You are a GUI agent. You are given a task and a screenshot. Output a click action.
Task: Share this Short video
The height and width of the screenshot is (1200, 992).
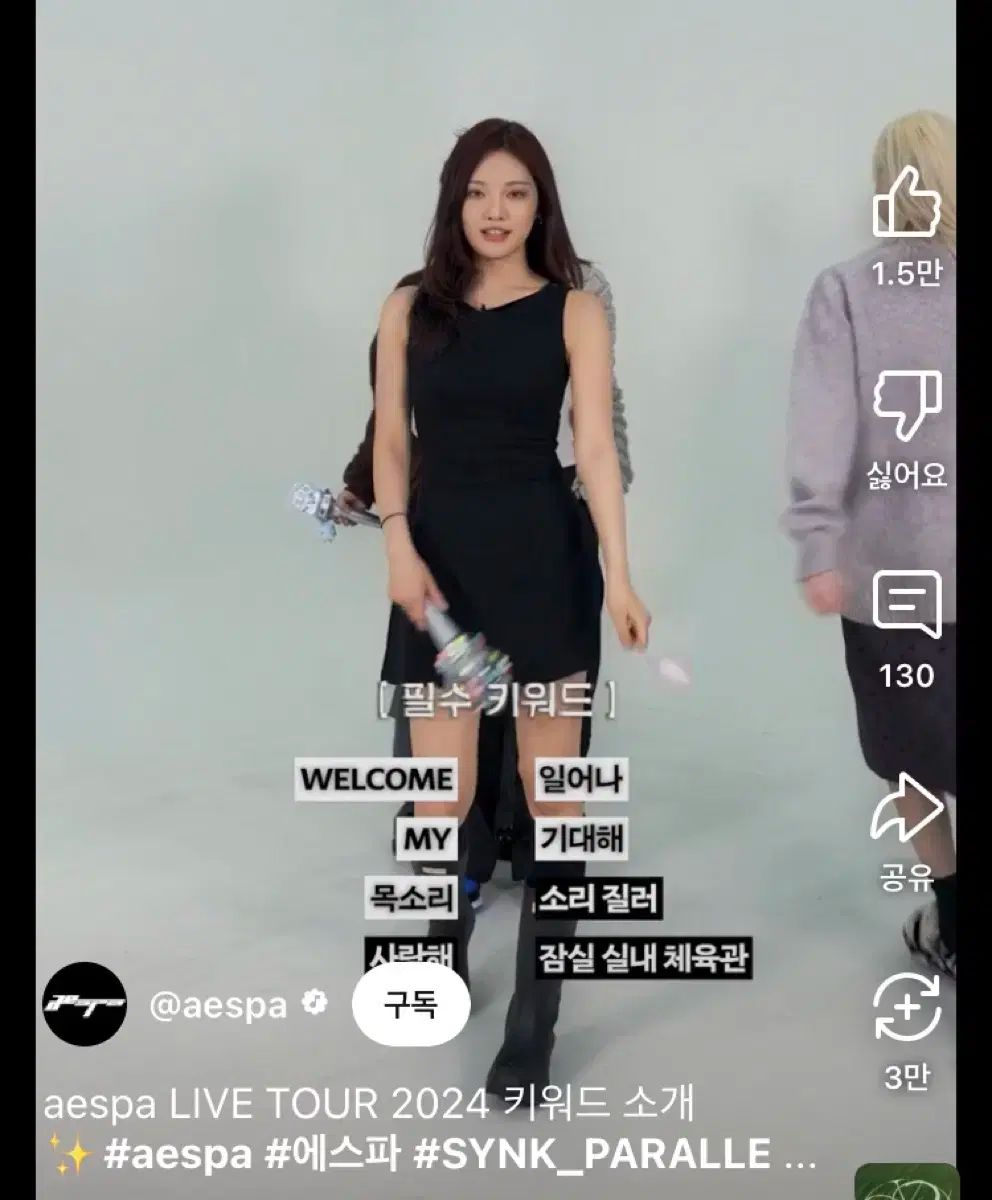[x=907, y=807]
